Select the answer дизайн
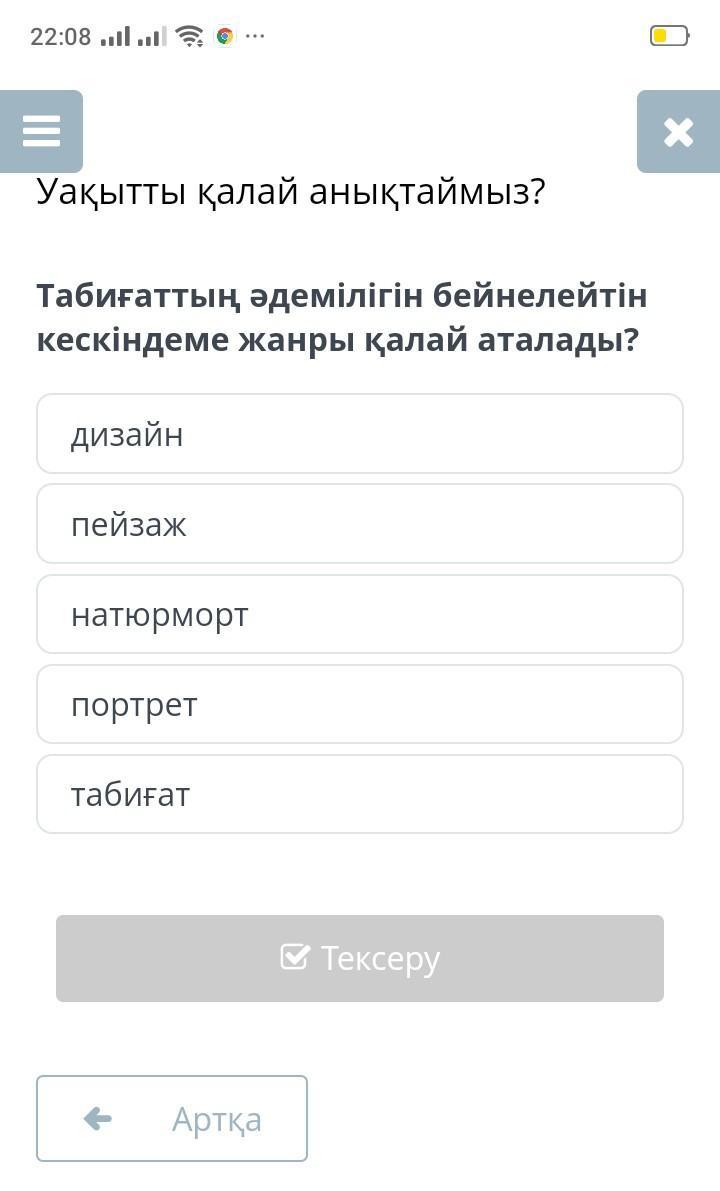 [360, 434]
